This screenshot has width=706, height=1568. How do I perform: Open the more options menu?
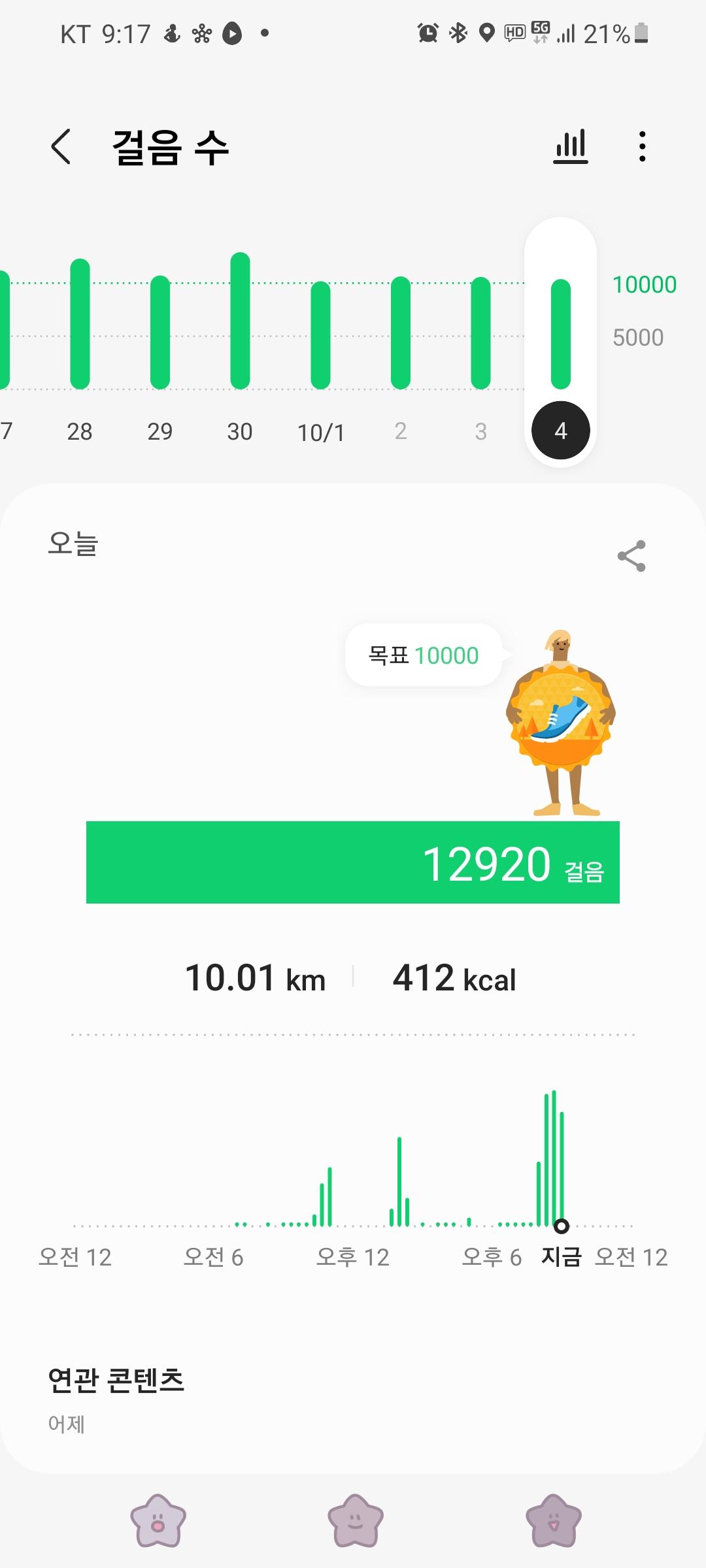pyautogui.click(x=642, y=146)
